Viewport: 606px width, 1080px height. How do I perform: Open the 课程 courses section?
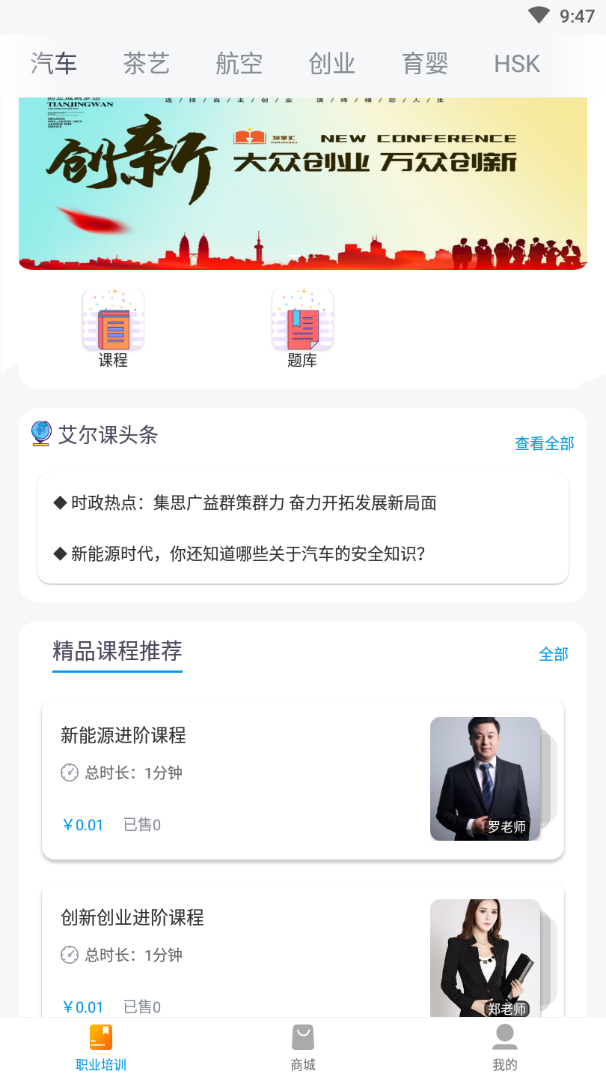click(x=113, y=328)
